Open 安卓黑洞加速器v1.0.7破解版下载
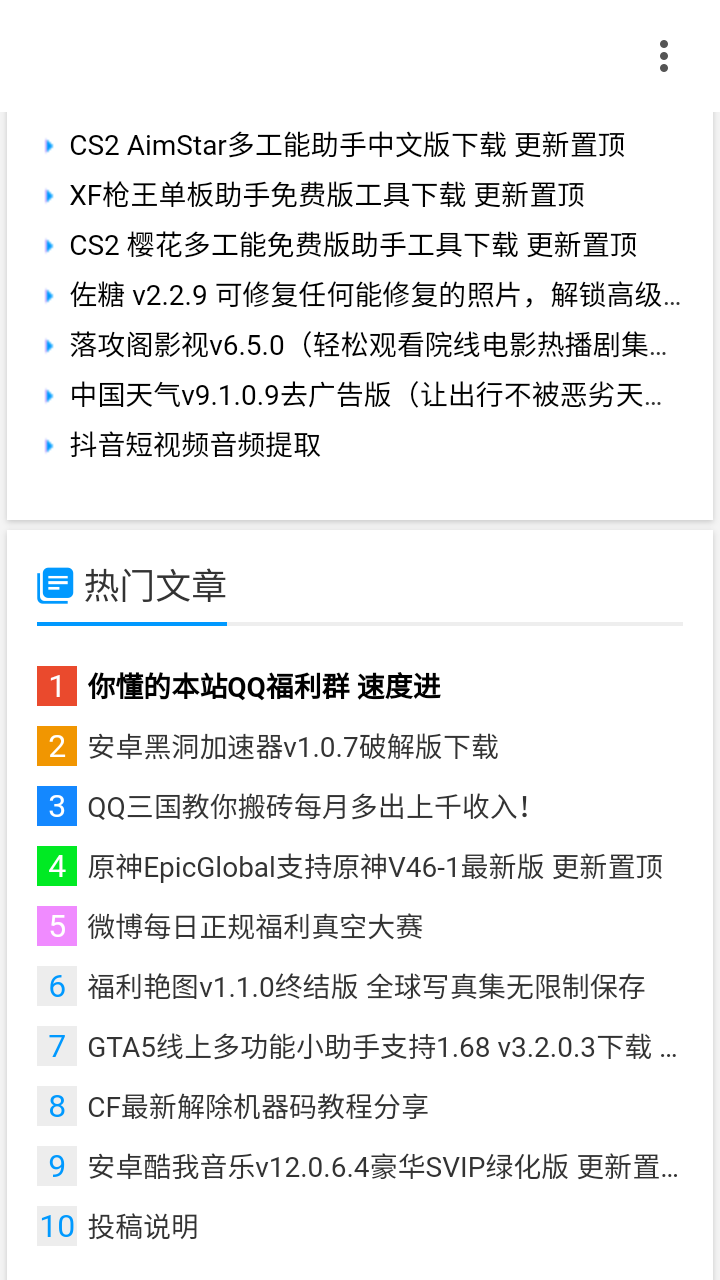 (293, 747)
